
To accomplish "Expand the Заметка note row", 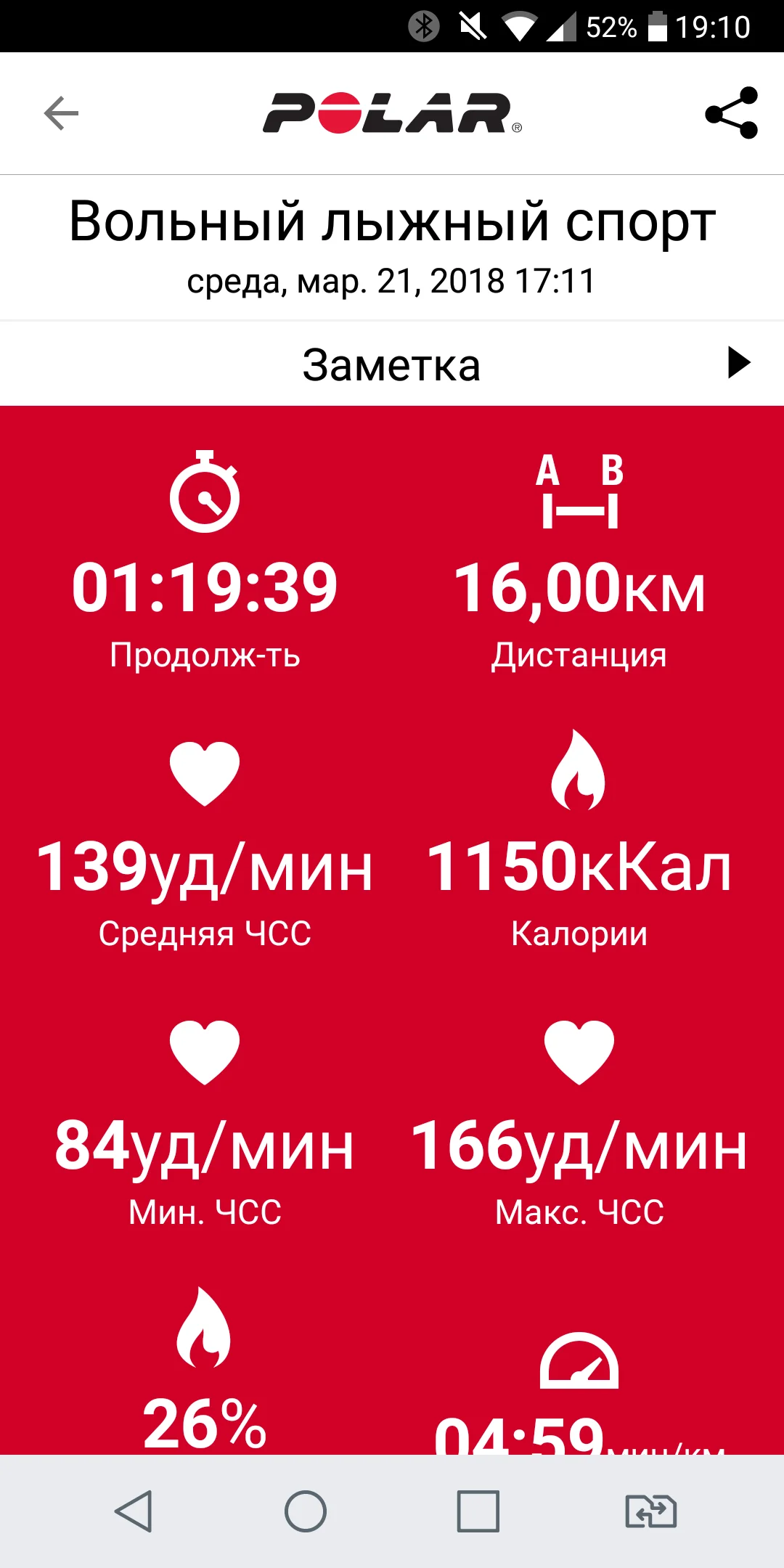I will [x=738, y=363].
